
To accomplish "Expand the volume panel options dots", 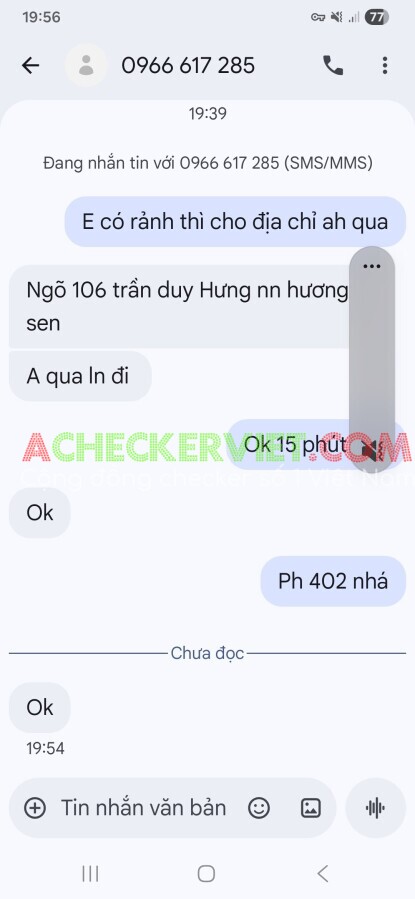I will 372,266.
